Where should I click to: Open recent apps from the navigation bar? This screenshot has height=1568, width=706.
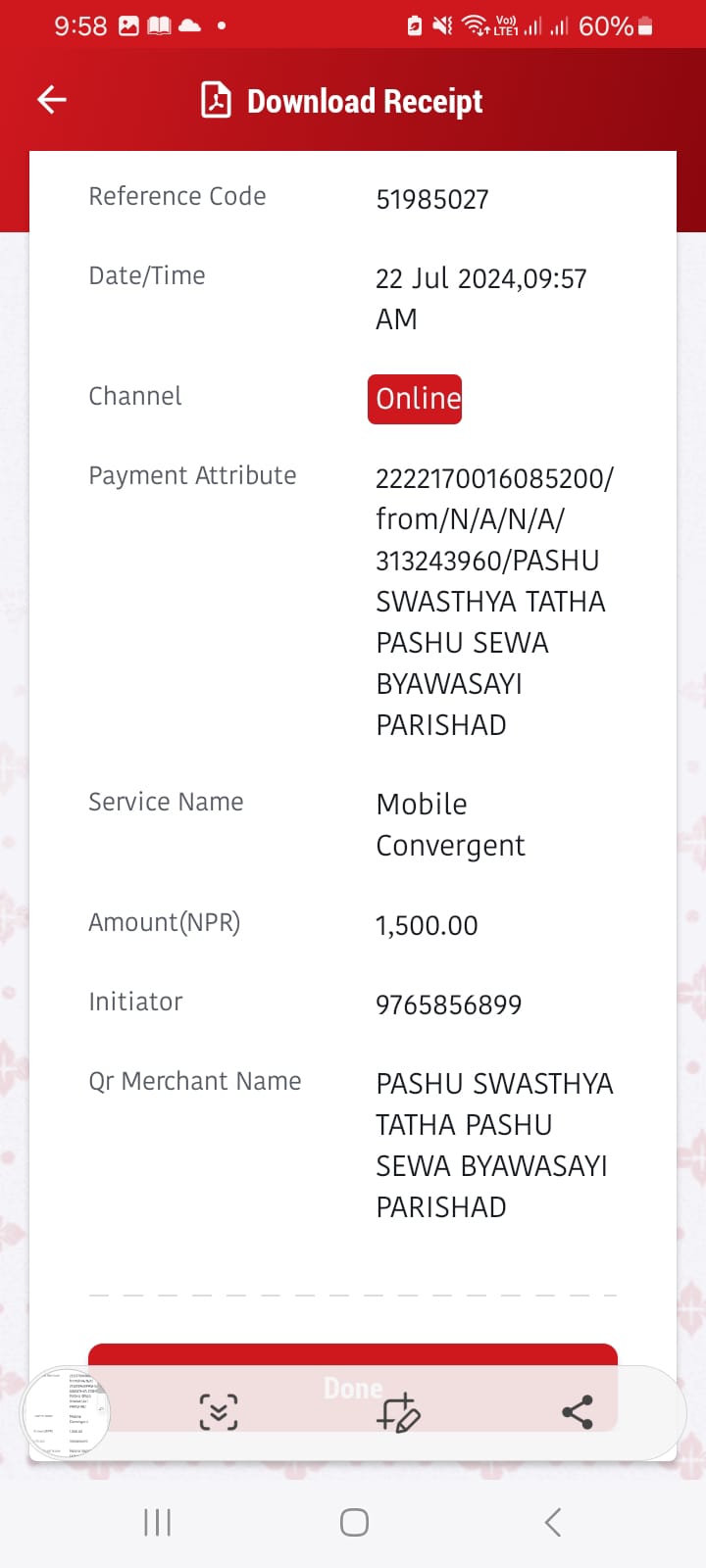157,1522
